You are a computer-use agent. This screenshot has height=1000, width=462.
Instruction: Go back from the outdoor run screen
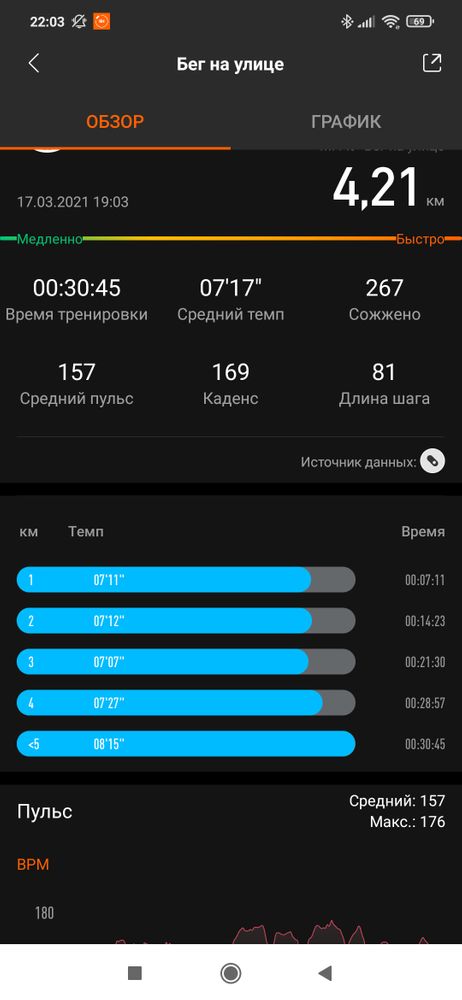coord(34,63)
